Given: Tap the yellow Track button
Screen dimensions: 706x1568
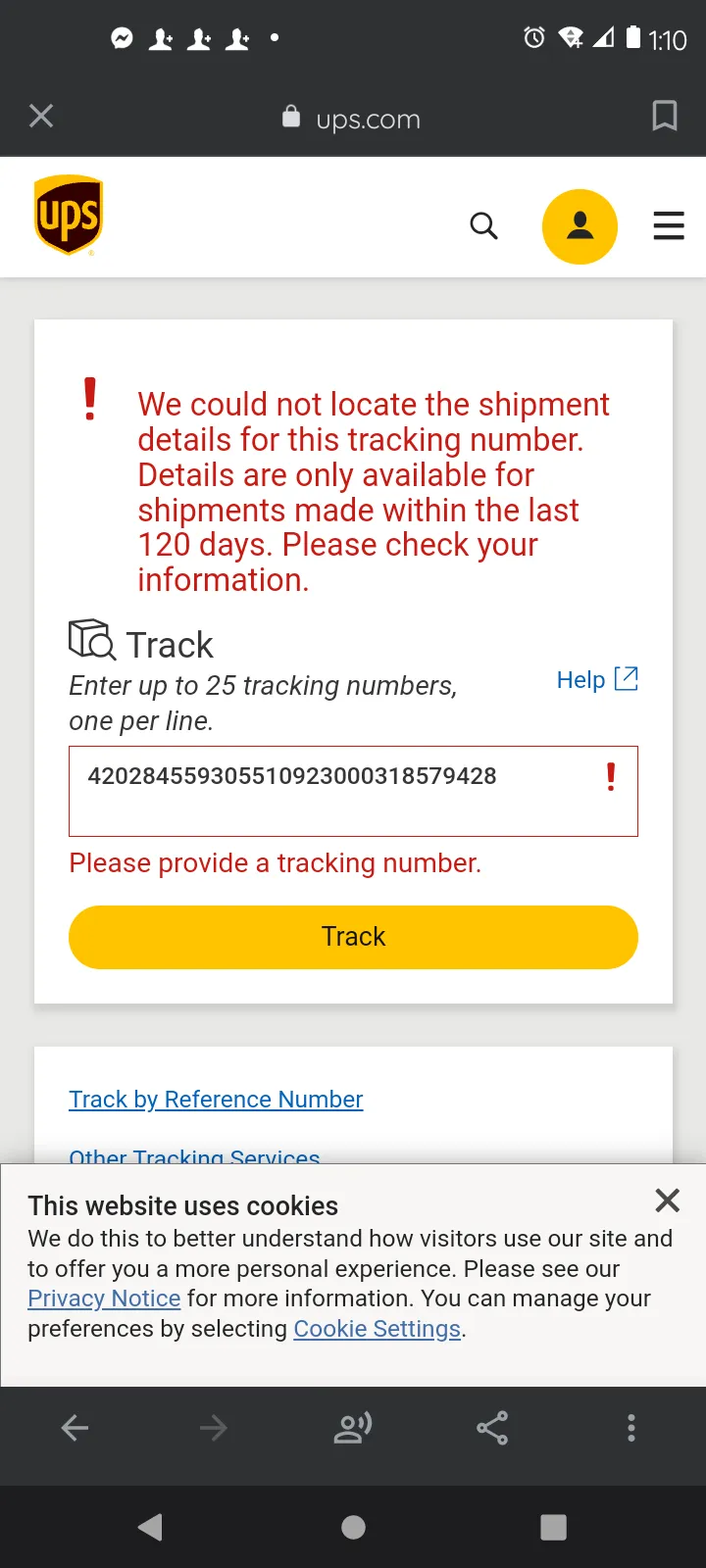Looking at the screenshot, I should tap(353, 937).
